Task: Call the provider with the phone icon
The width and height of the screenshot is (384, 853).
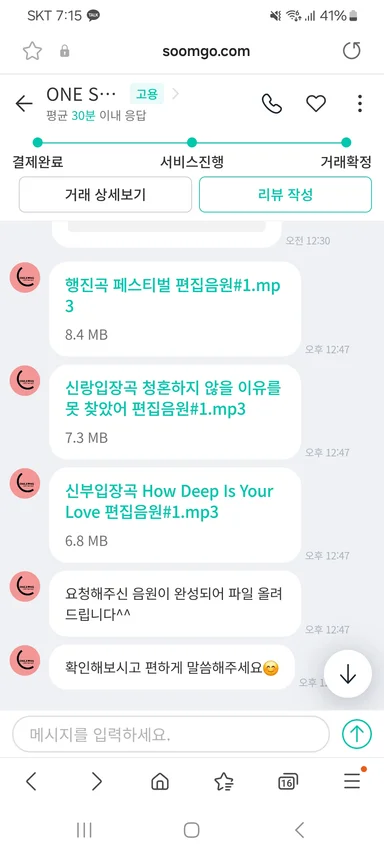Action: 272,103
